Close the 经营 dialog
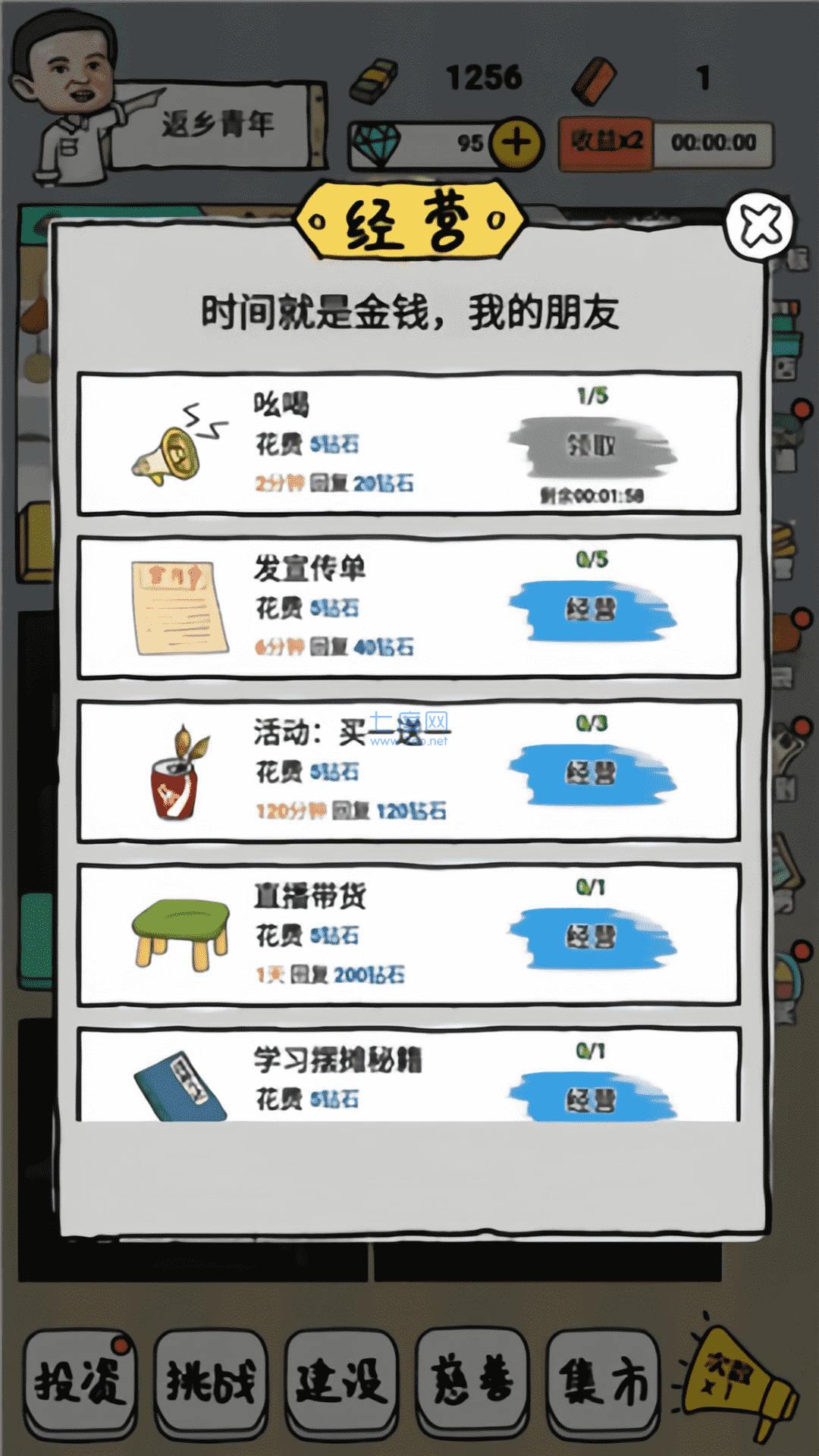Viewport: 819px width, 1456px height. (x=758, y=224)
